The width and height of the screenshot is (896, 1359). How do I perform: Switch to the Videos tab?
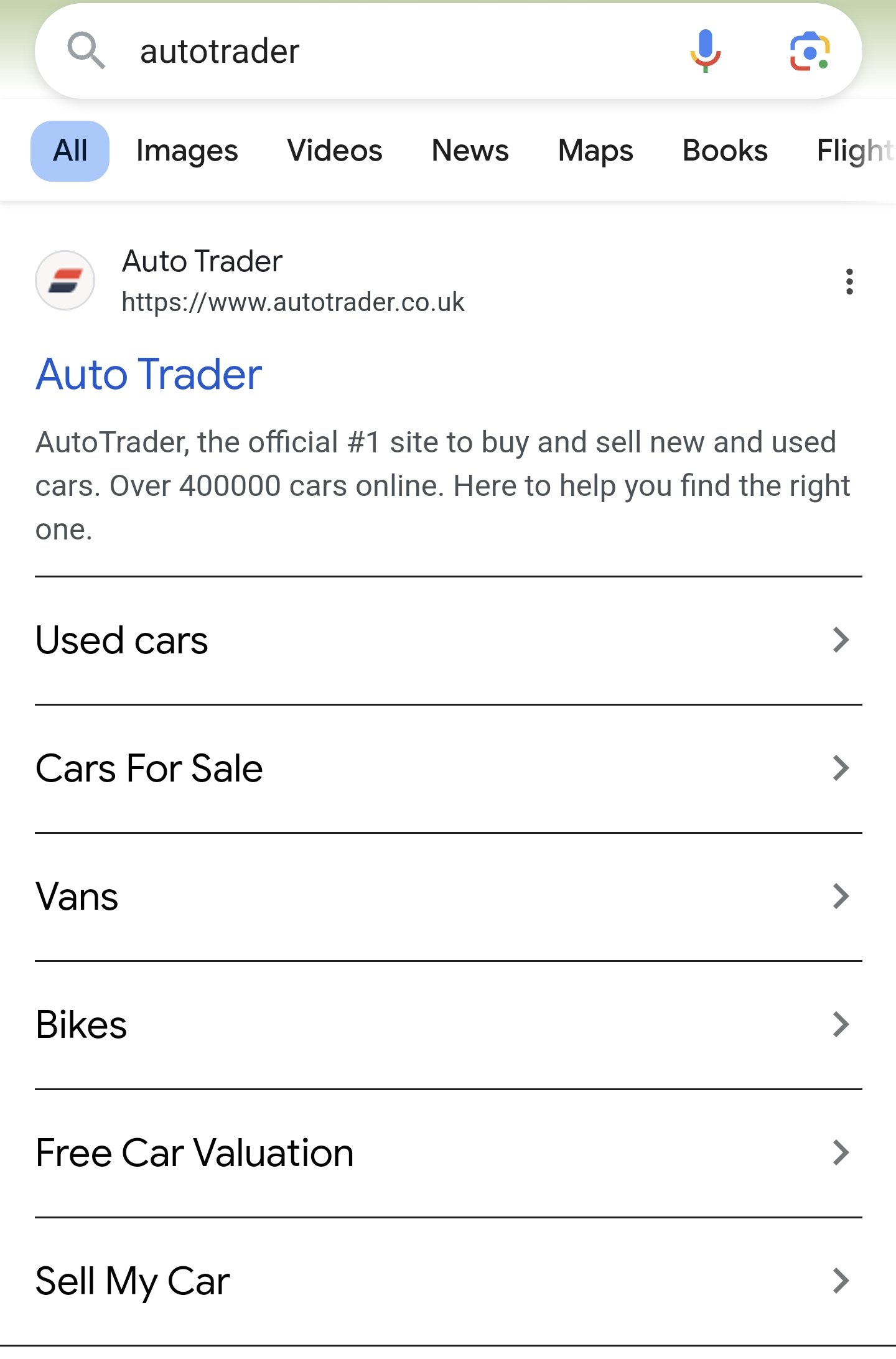(335, 150)
